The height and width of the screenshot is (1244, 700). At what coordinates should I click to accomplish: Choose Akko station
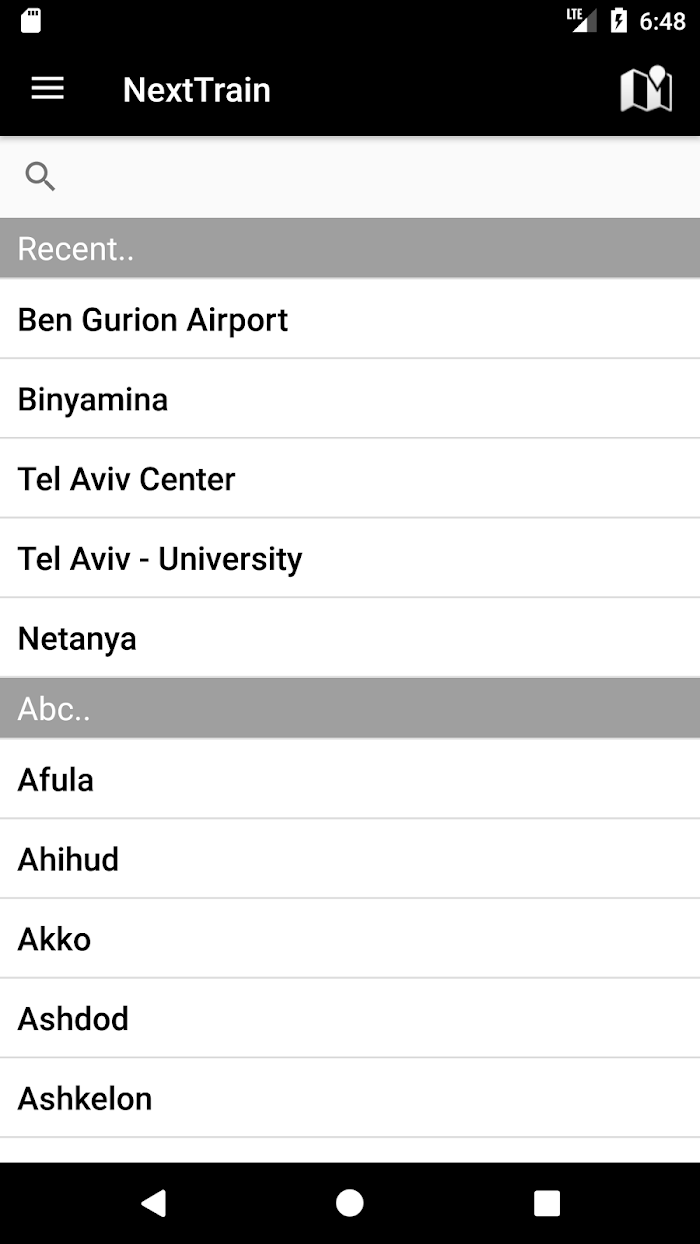tap(350, 939)
